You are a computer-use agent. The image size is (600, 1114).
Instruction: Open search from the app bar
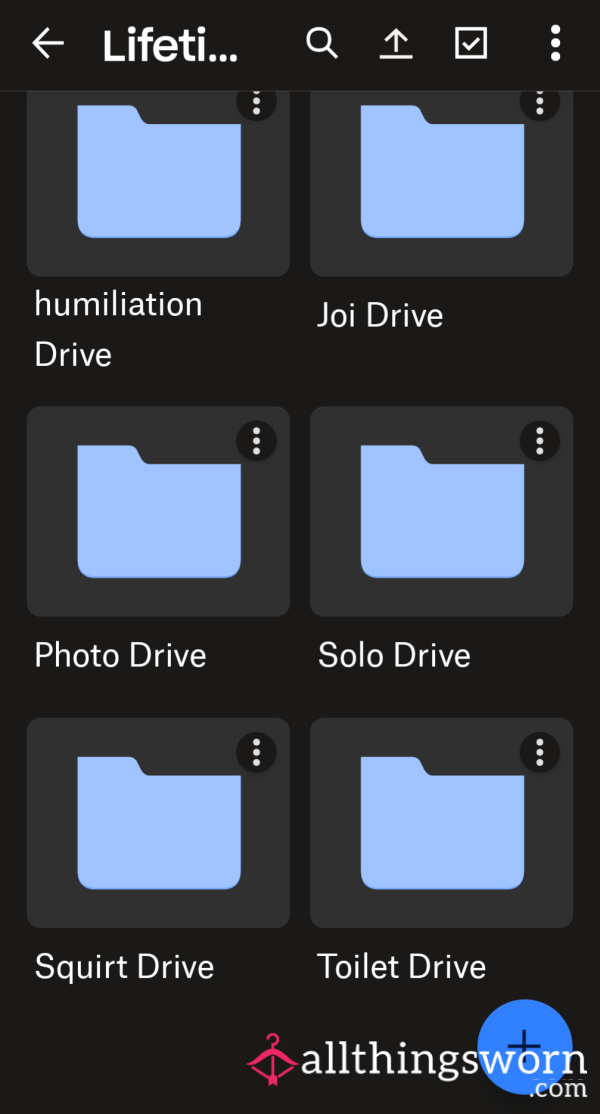tap(322, 44)
